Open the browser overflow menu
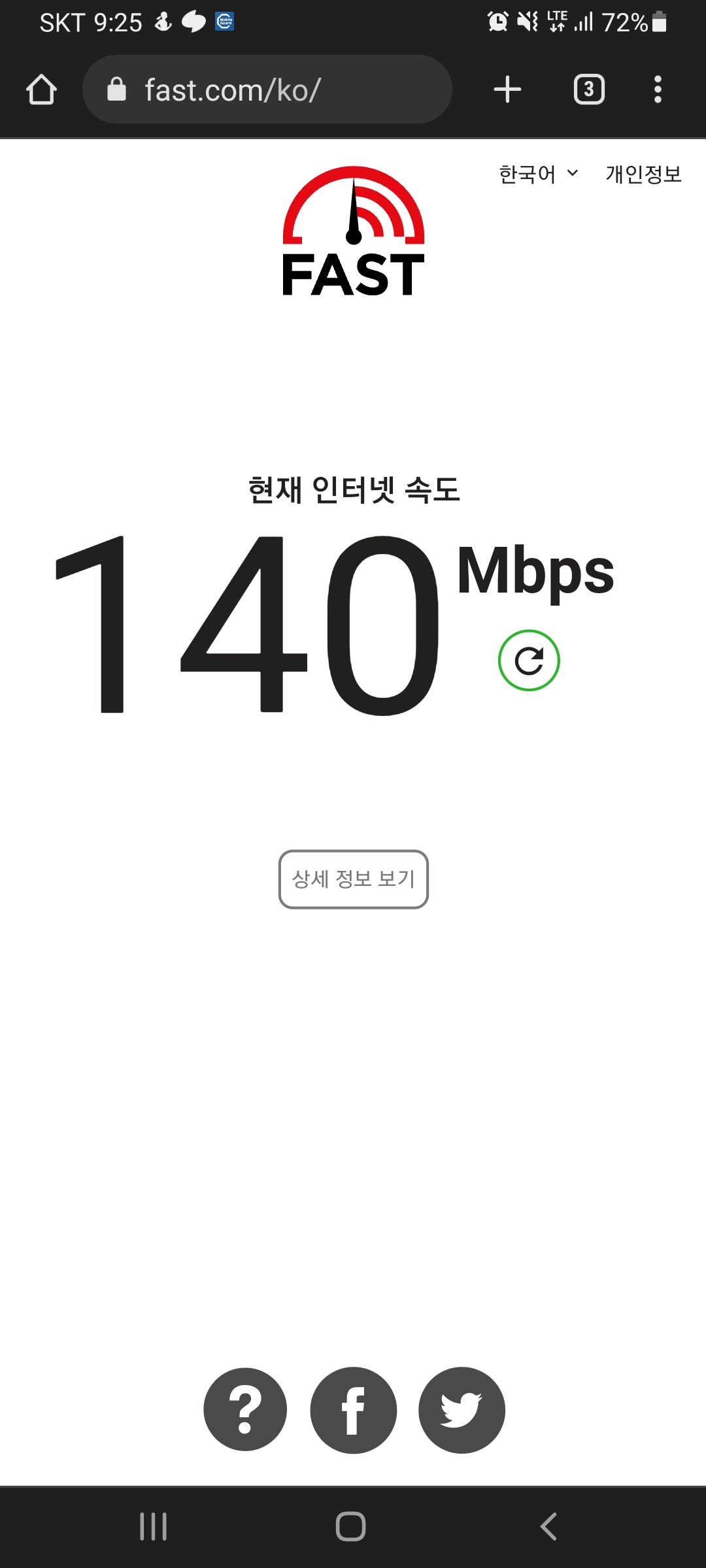The image size is (706, 1568). (x=658, y=90)
